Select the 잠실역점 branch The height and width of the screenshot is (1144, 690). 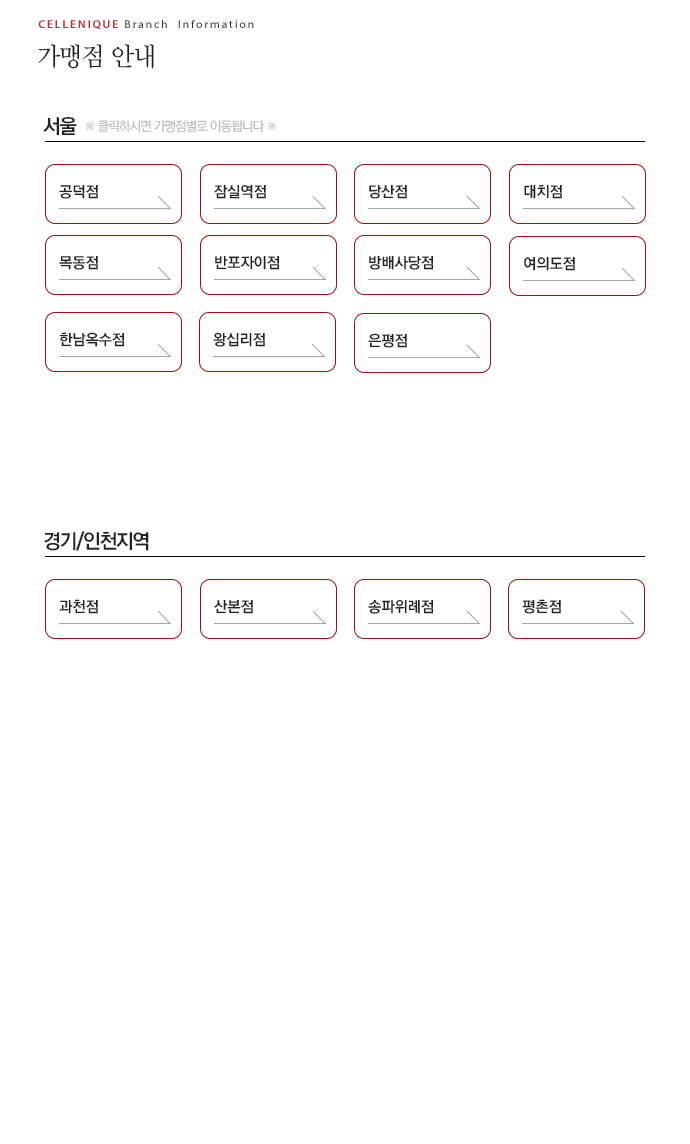point(268,194)
